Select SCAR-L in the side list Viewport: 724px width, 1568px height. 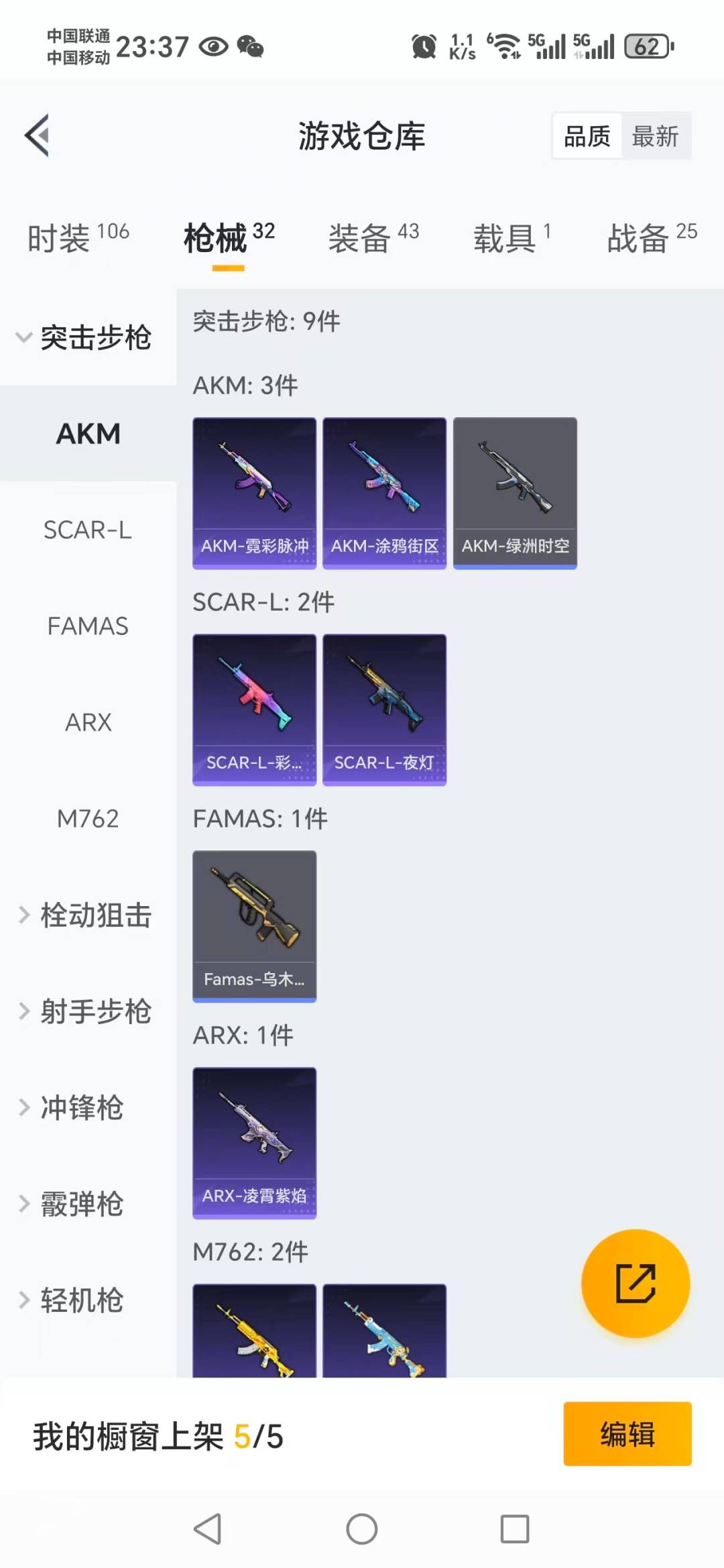88,530
